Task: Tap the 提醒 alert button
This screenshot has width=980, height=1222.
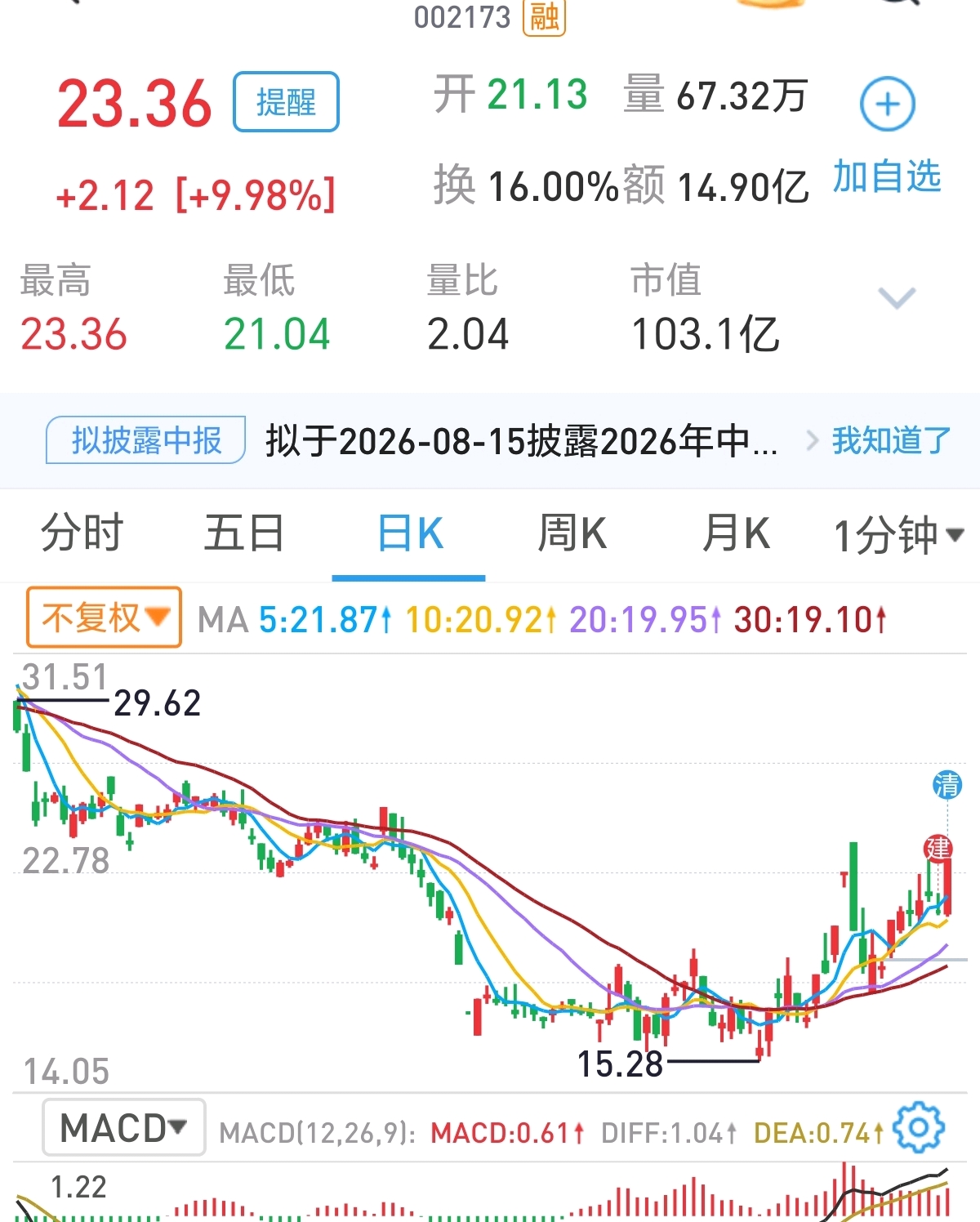Action: (x=286, y=102)
